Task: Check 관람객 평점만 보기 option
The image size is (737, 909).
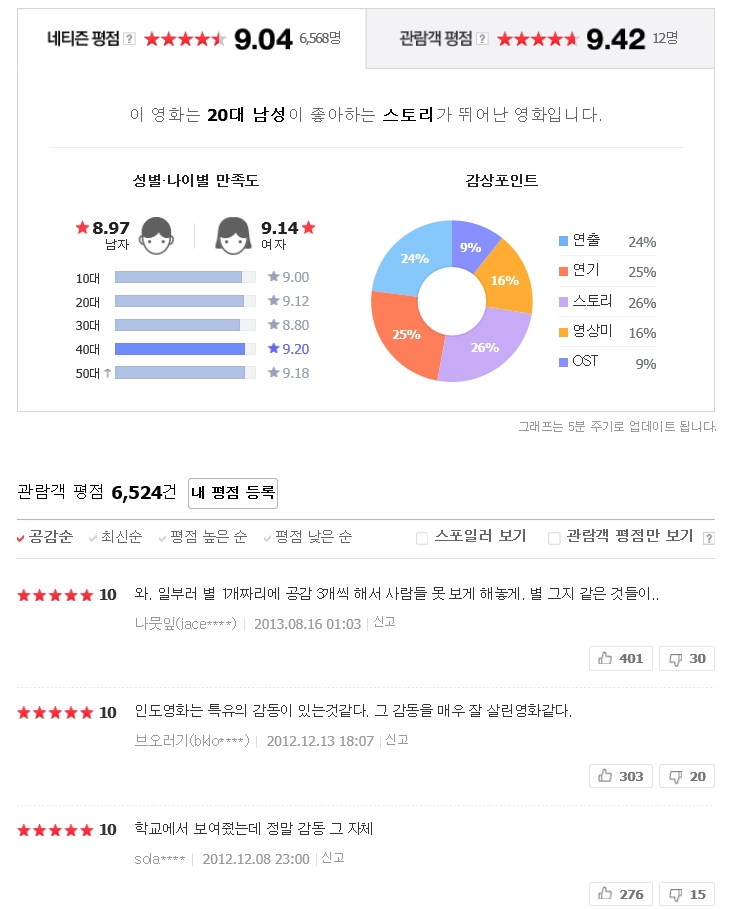Action: coord(554,537)
